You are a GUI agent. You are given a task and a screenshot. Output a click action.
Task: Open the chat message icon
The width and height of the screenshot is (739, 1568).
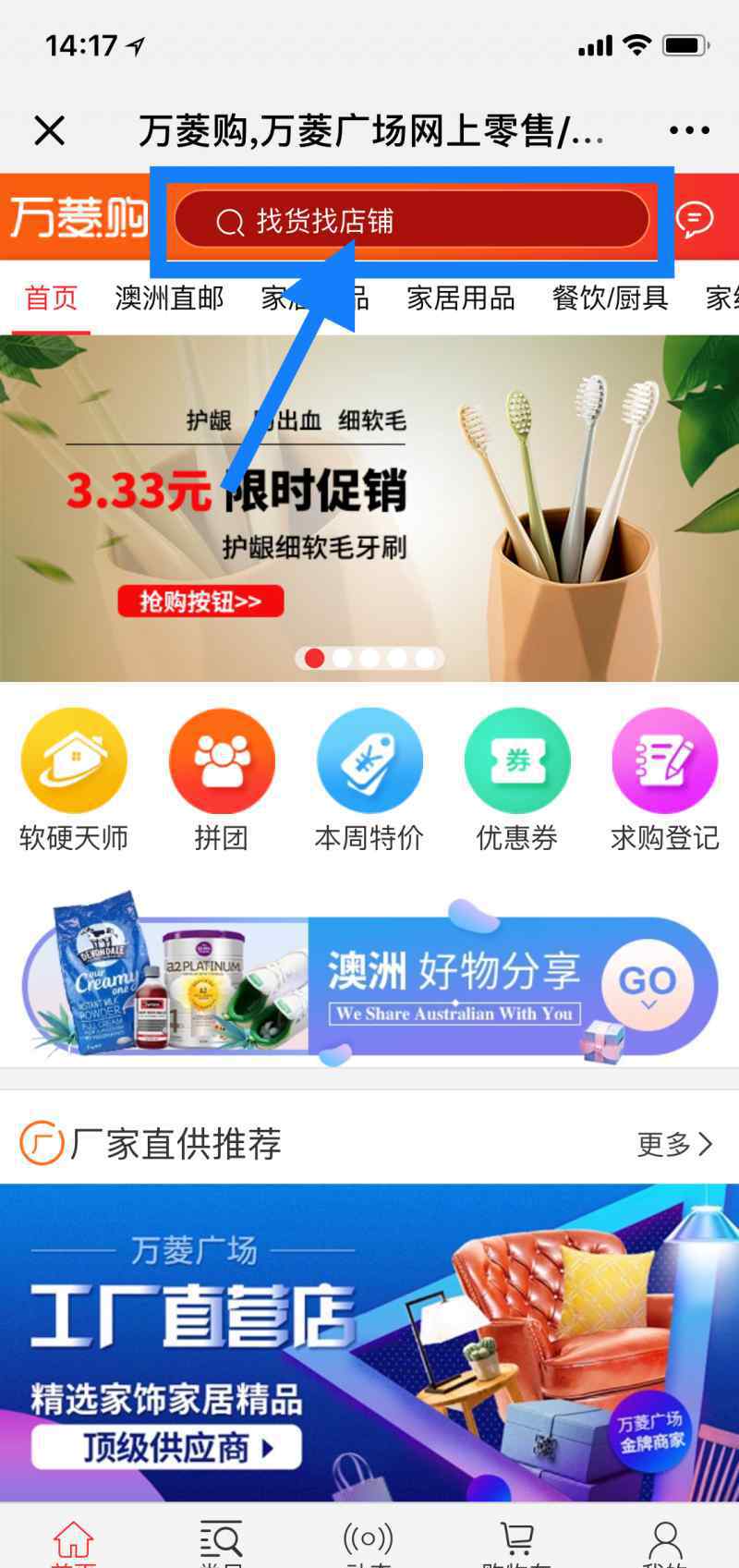695,219
